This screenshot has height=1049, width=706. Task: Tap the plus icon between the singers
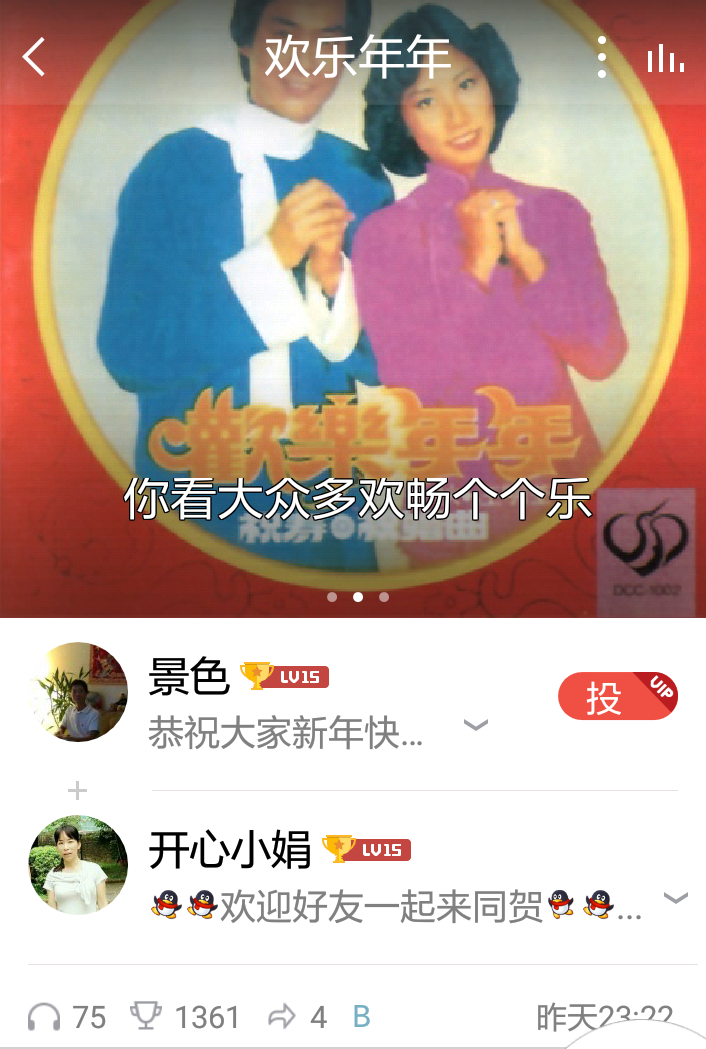click(78, 791)
